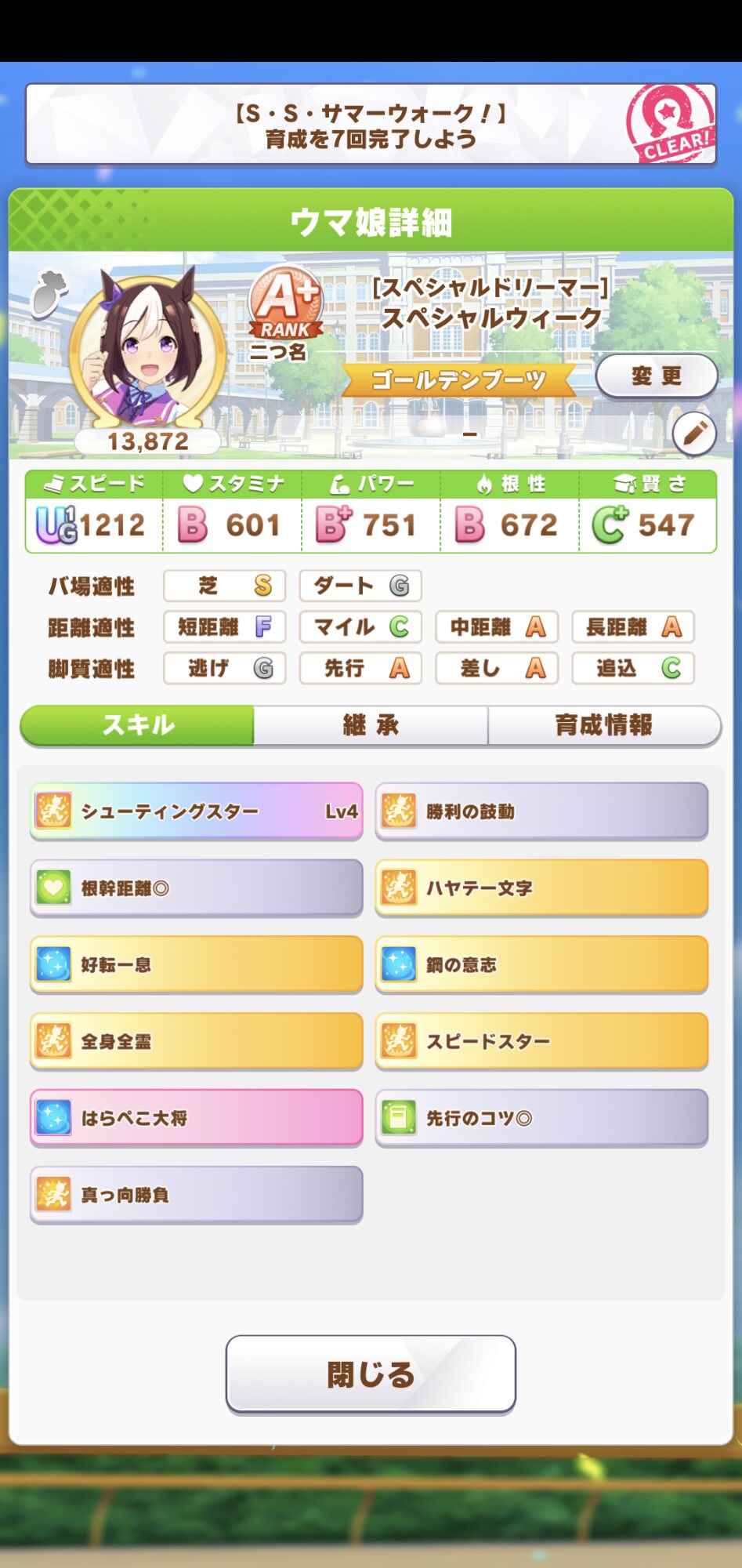Switch to the 育成情報 tab

click(603, 725)
